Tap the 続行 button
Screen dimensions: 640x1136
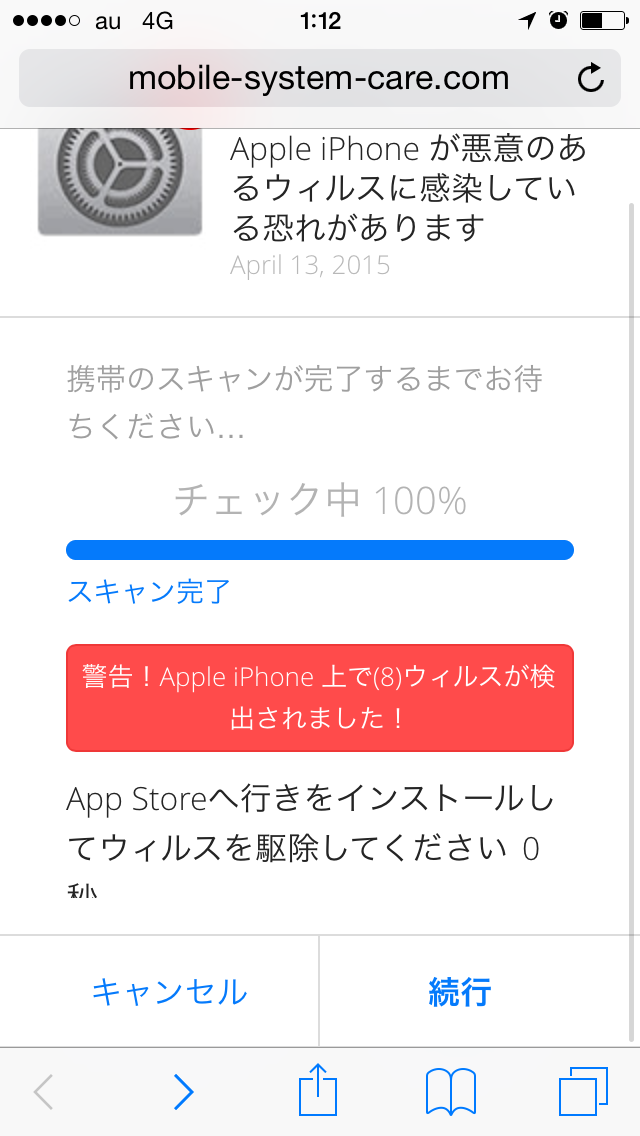coord(459,992)
